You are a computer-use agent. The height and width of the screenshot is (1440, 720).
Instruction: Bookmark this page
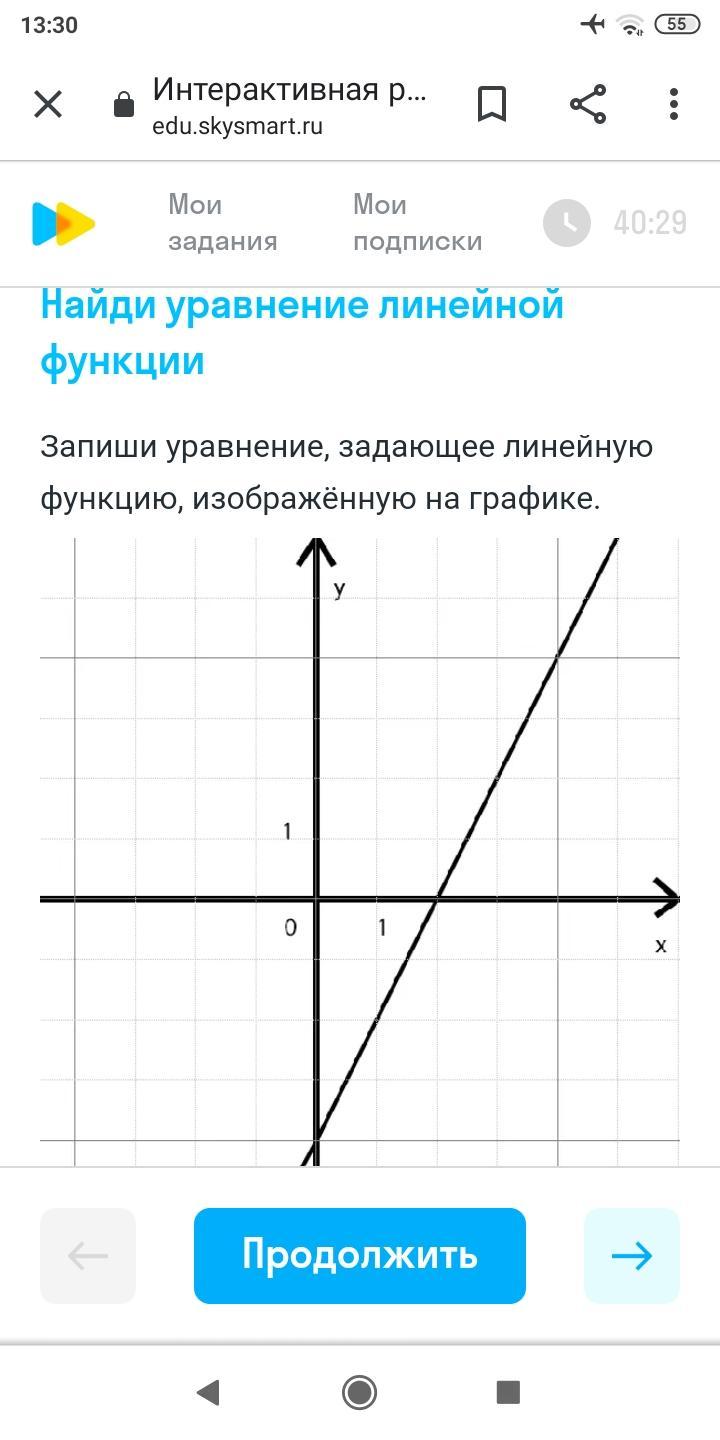[491, 104]
